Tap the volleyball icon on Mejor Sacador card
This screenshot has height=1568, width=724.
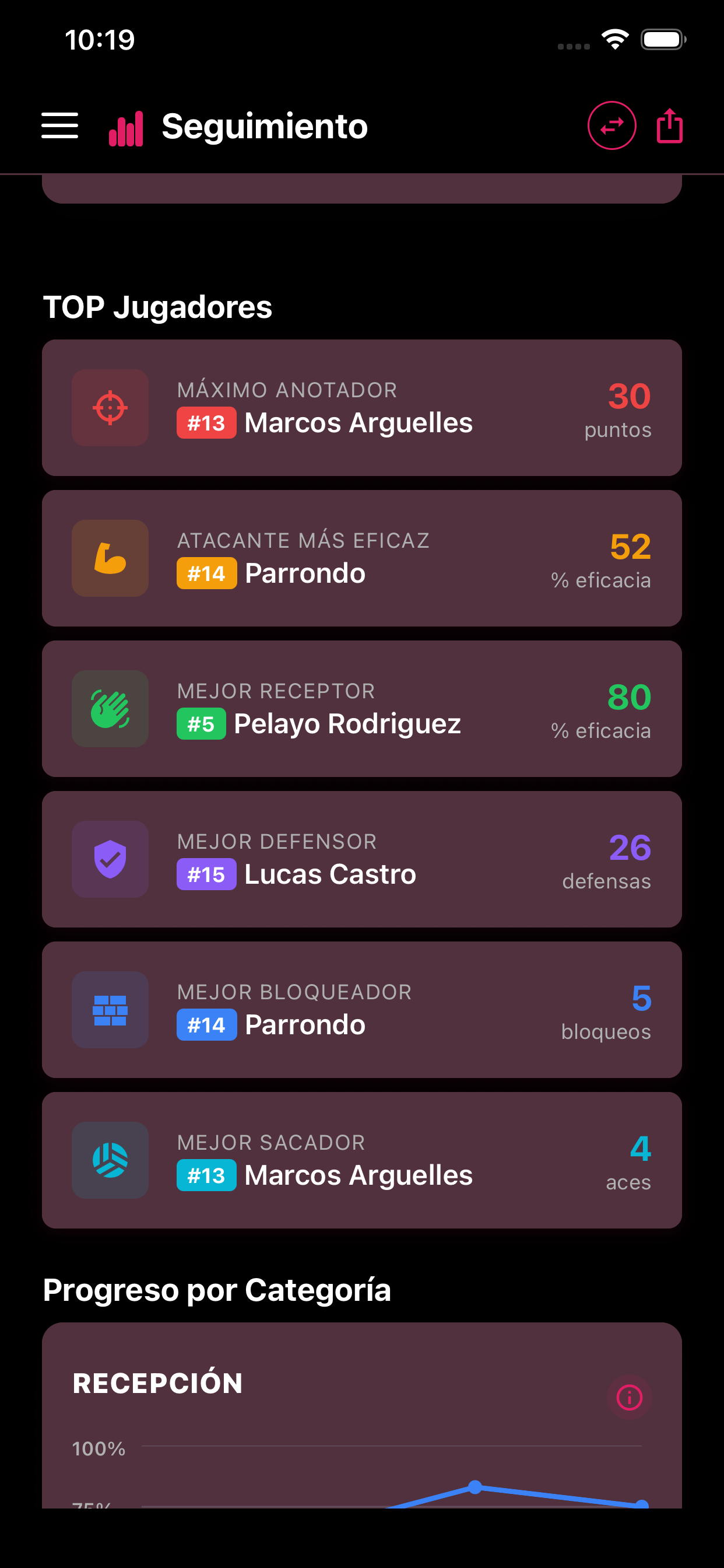coord(110,1160)
